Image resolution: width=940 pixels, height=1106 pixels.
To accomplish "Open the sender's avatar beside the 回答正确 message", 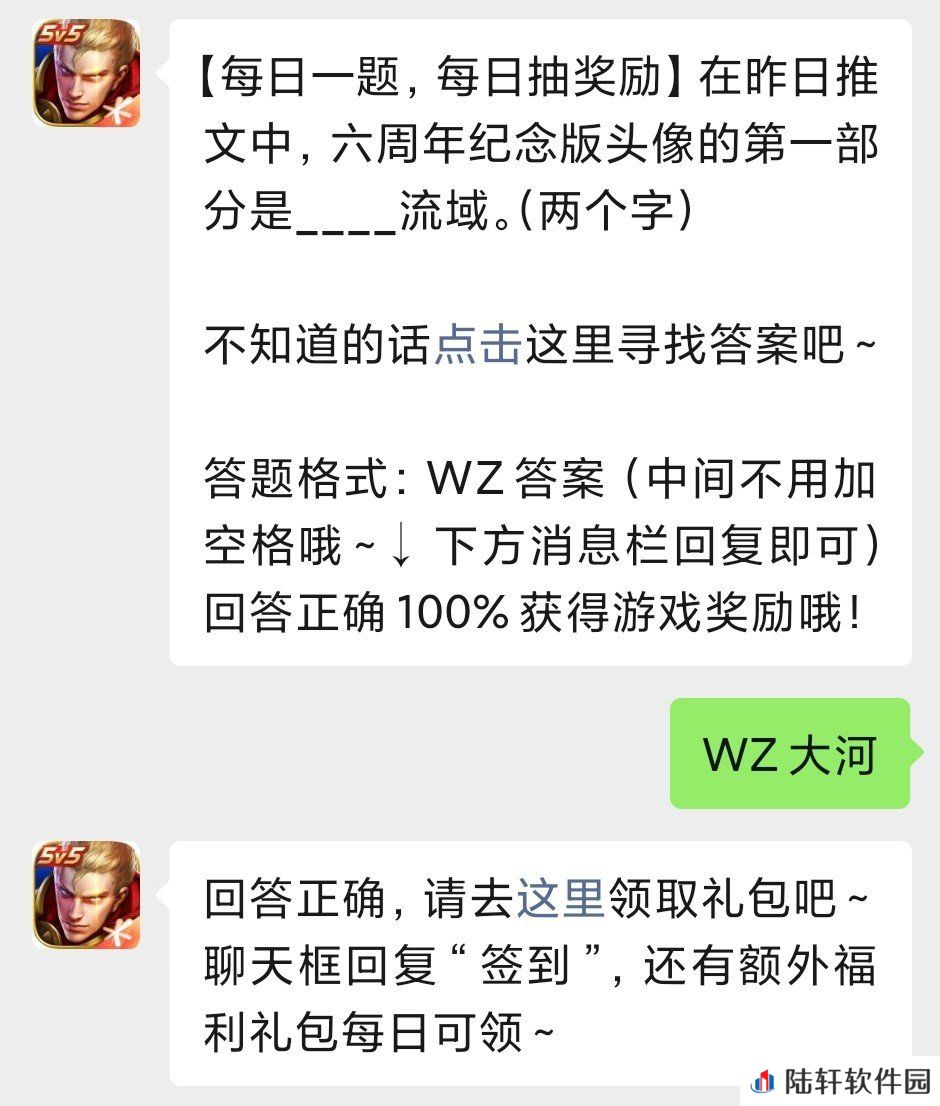I will (87, 895).
